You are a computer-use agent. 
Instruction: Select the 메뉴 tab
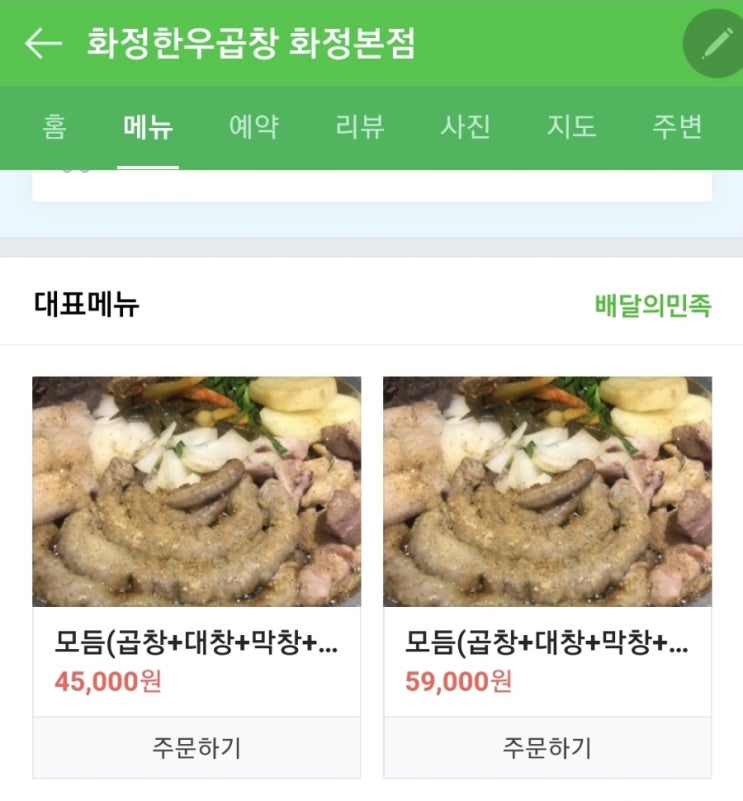[x=148, y=128]
